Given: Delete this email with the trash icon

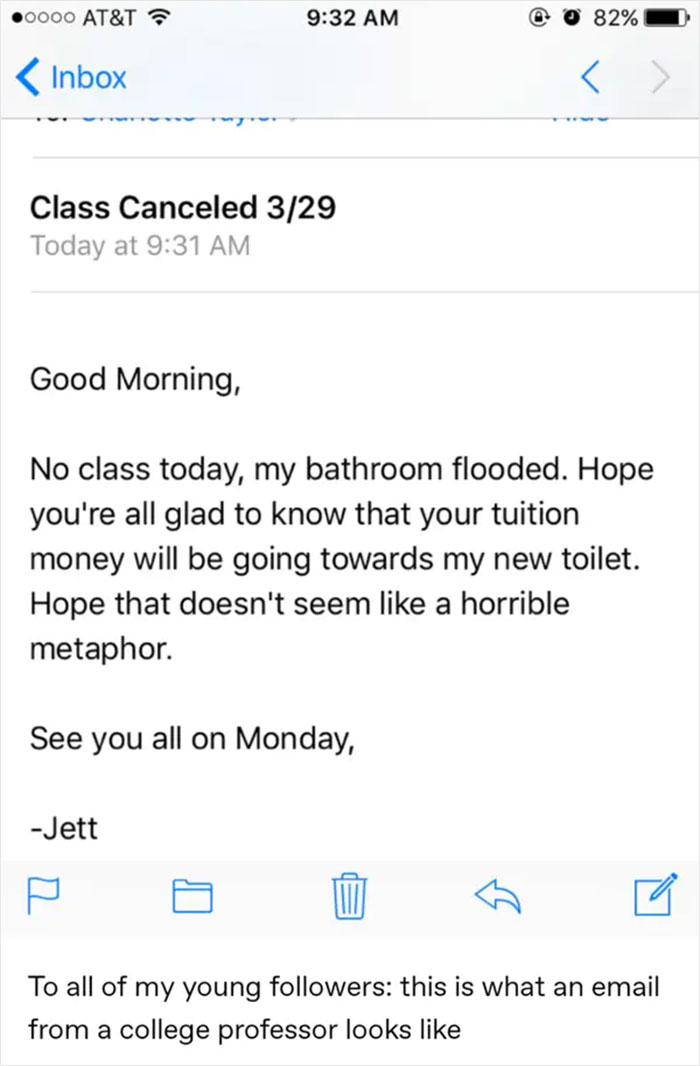Looking at the screenshot, I should coord(349,891).
